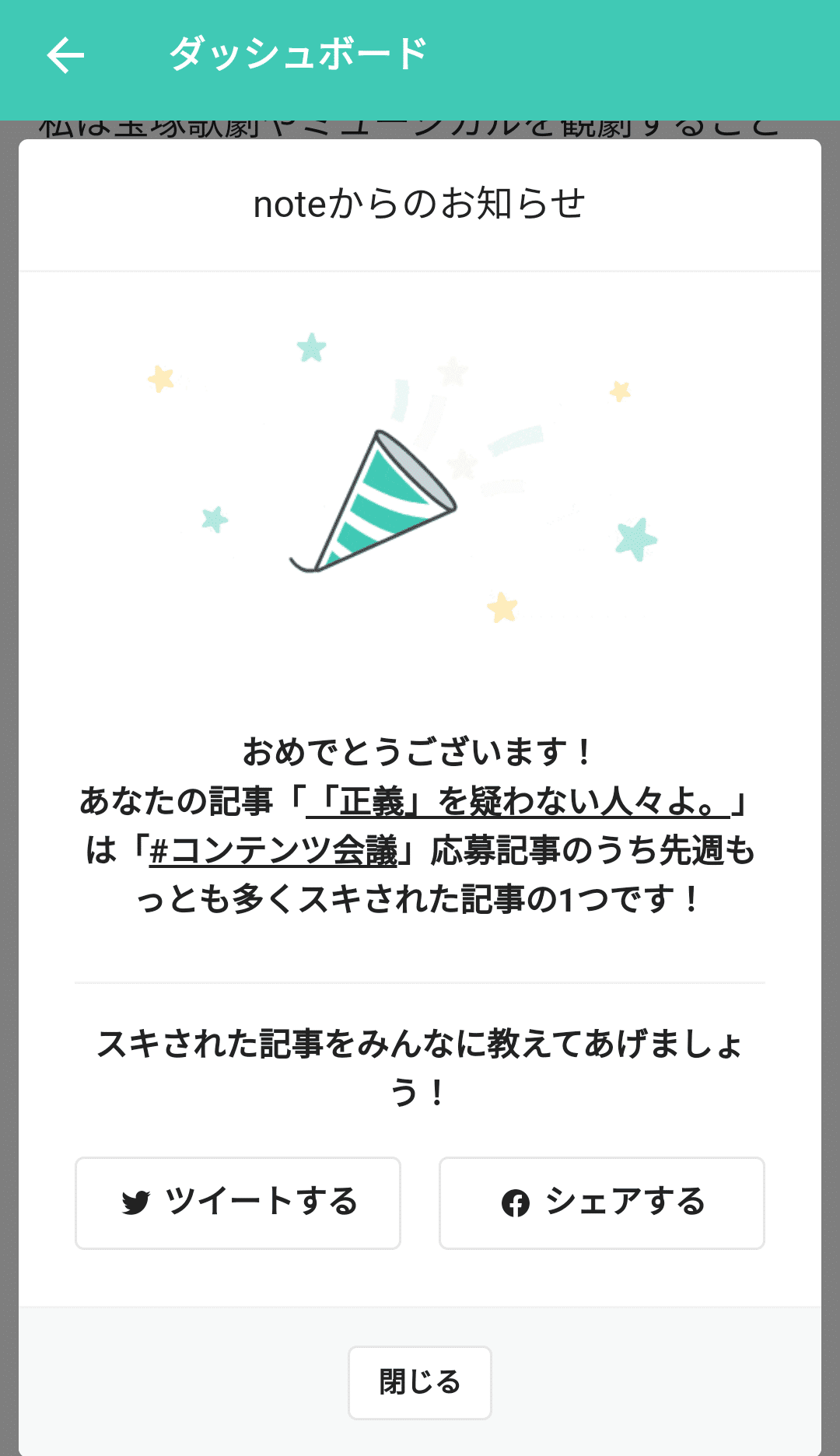840x1456 pixels.
Task: Dismiss the dialog with 閉じる
Action: click(420, 1382)
